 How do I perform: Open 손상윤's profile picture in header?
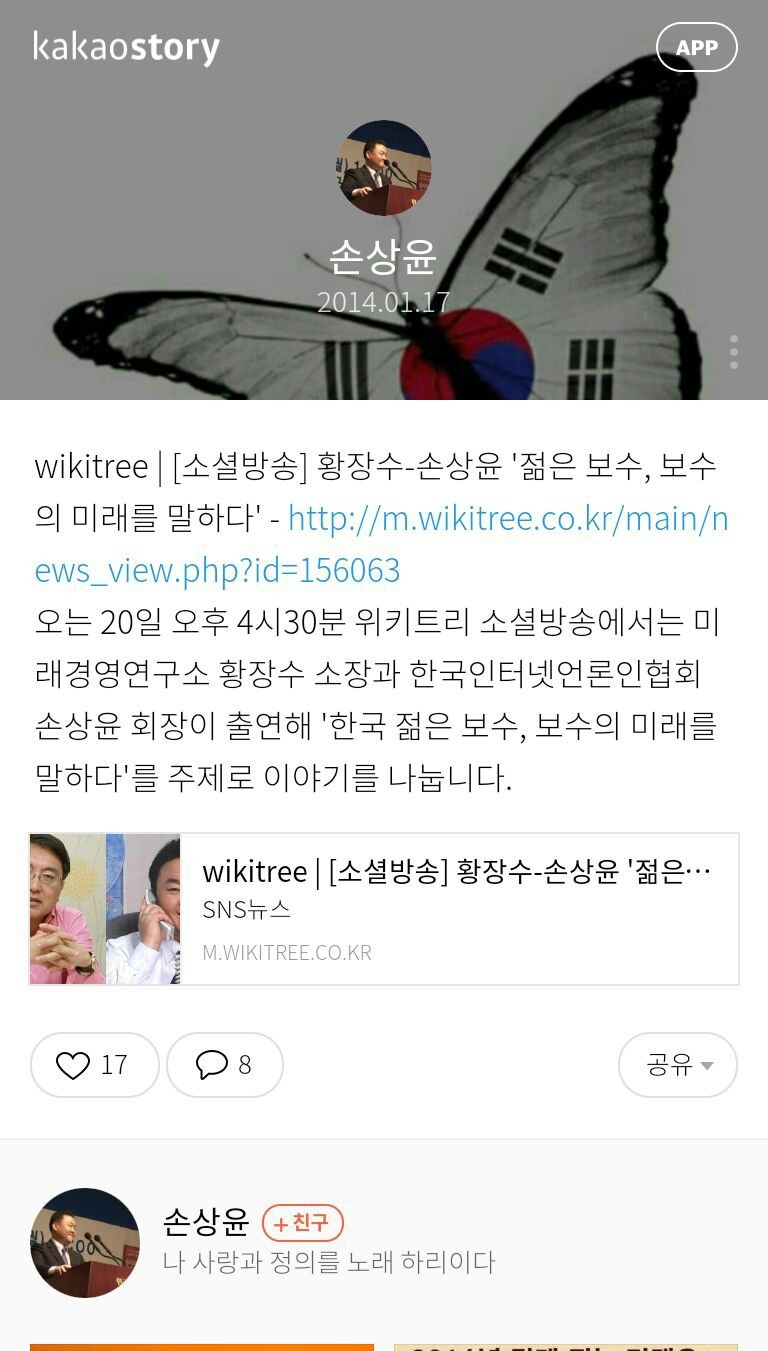[384, 168]
